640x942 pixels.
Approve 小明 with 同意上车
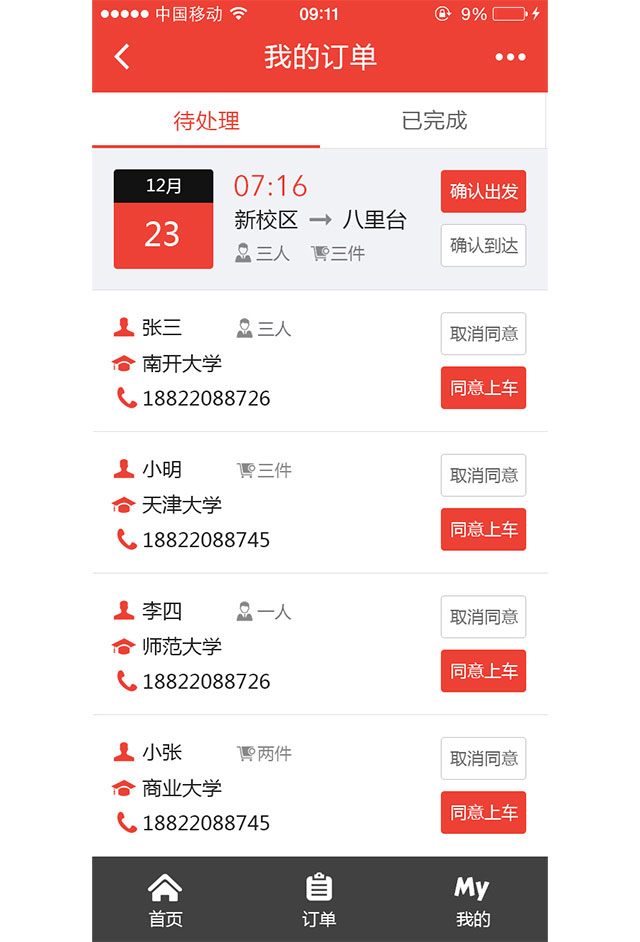483,529
